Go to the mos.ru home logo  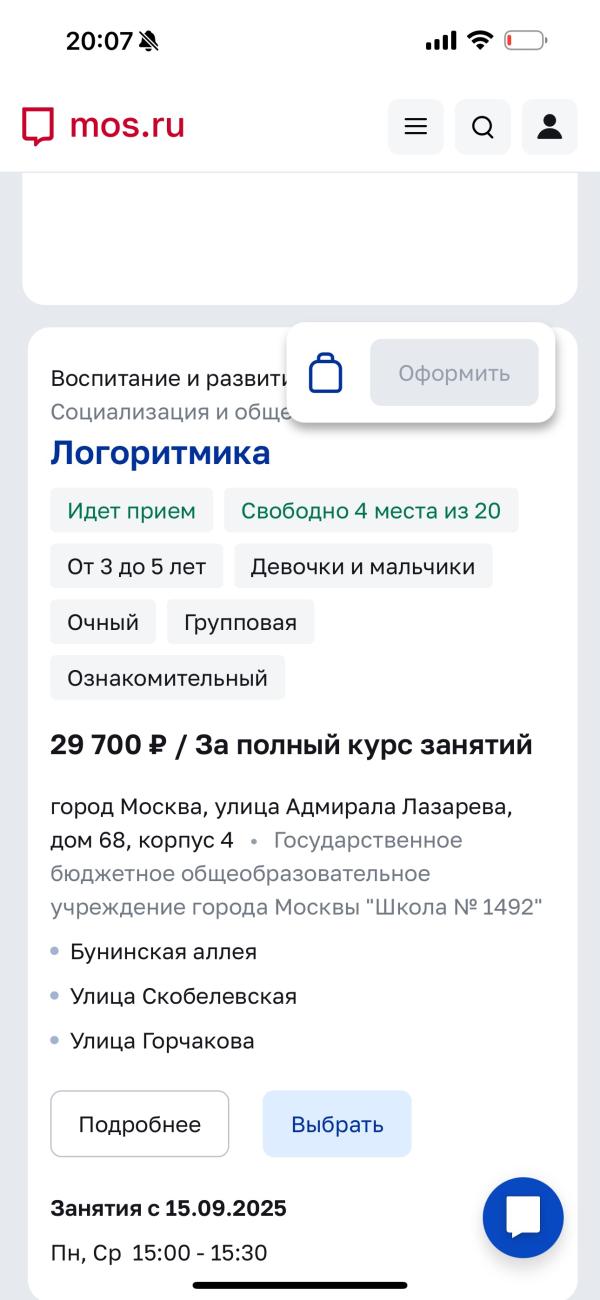(103, 126)
